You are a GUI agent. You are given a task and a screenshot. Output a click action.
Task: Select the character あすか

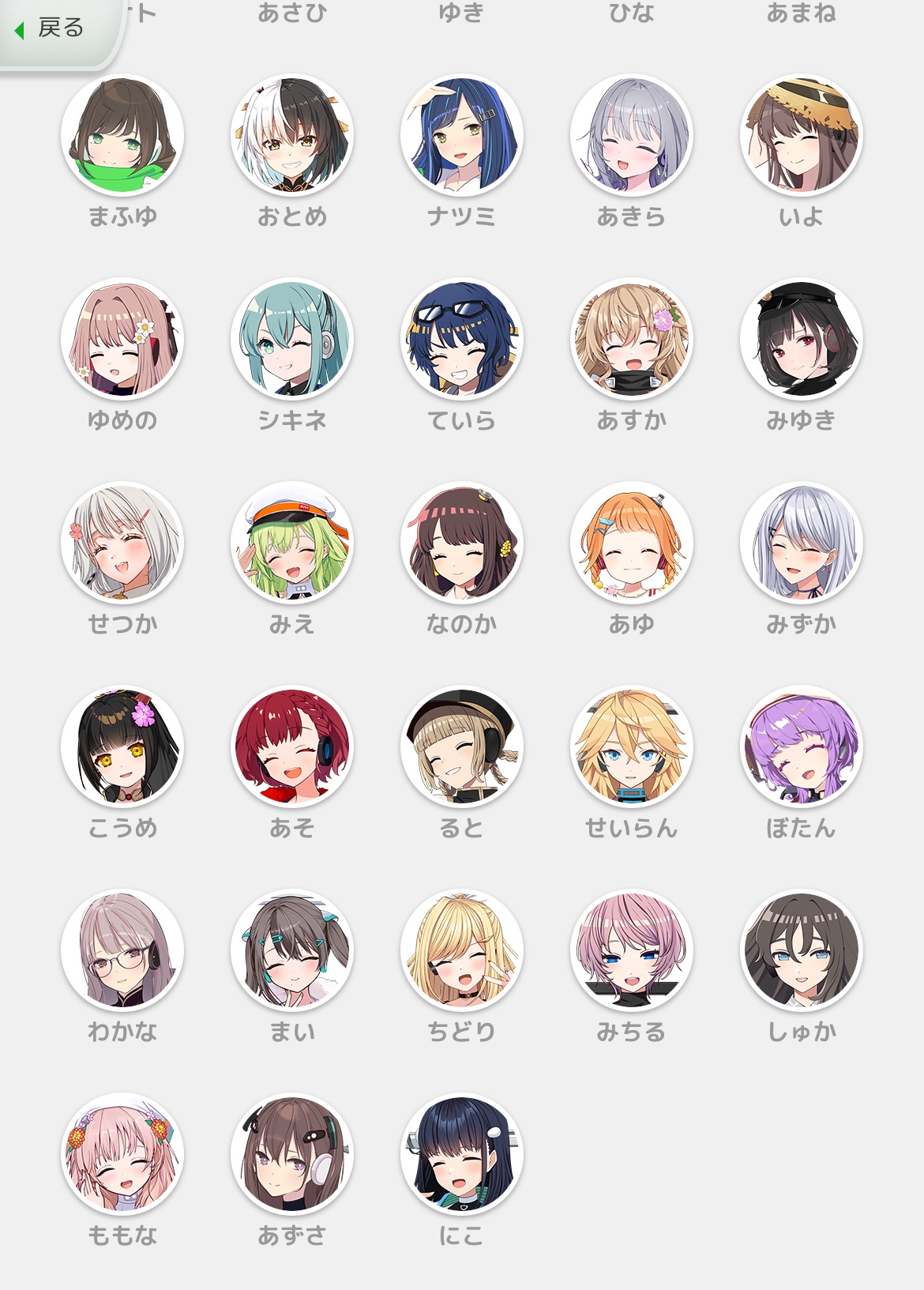[629, 340]
